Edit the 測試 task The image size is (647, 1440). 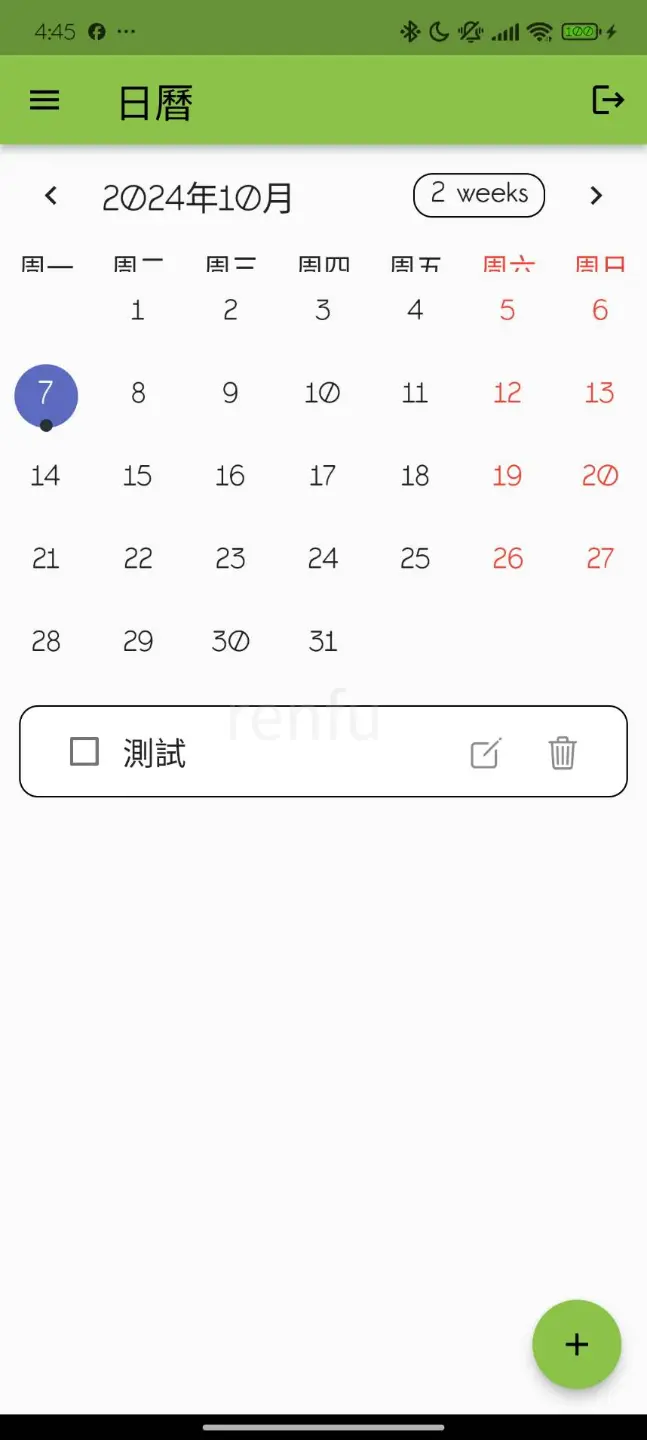[x=485, y=753]
